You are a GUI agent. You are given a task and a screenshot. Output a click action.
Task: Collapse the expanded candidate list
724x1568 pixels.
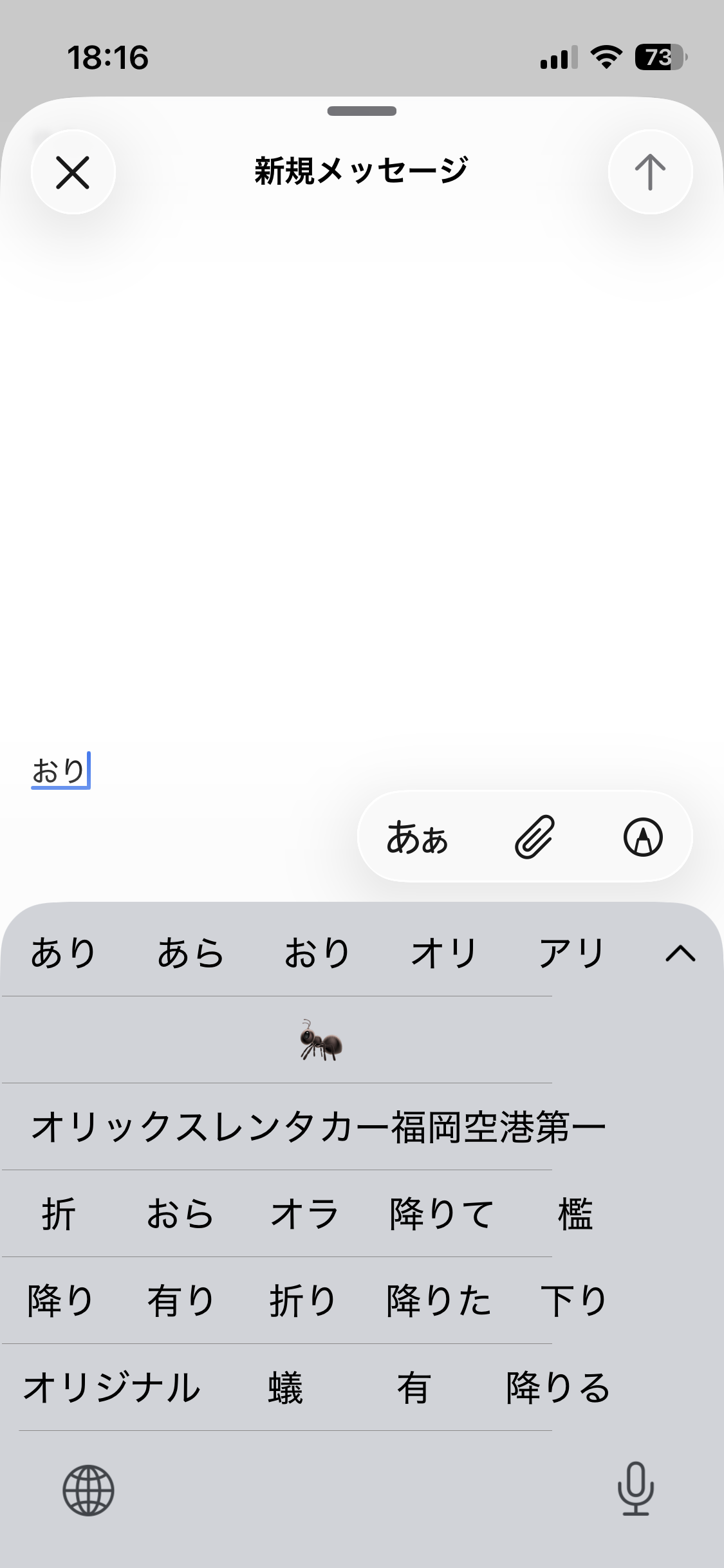click(680, 953)
